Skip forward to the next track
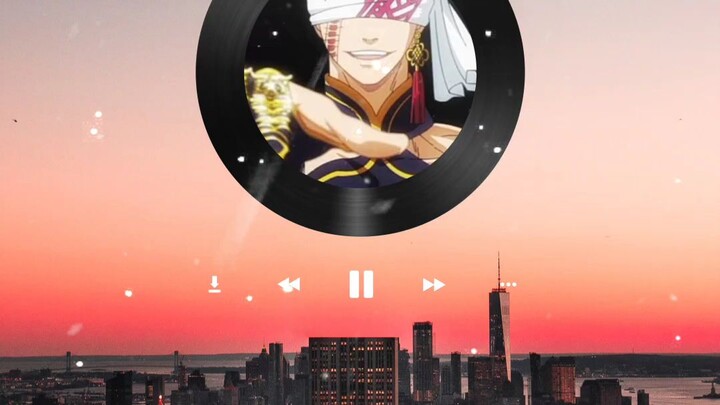Viewport: 720px width, 405px height. (x=433, y=285)
